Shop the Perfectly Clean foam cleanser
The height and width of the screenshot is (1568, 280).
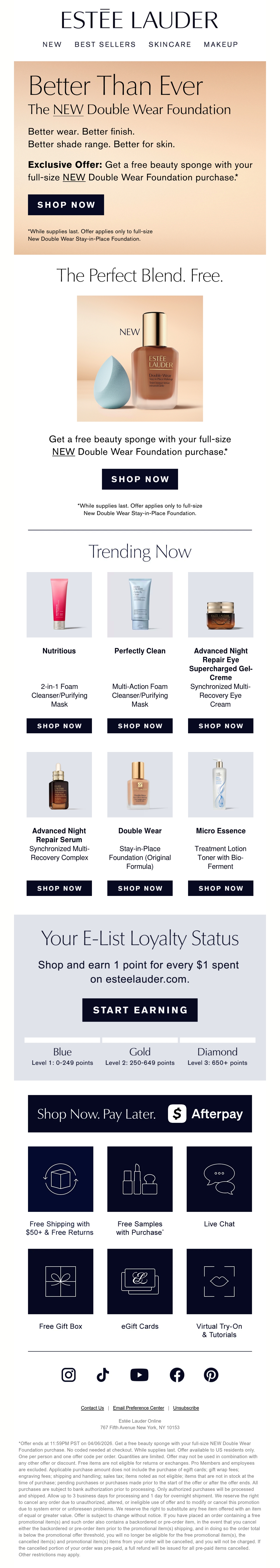[x=140, y=726]
